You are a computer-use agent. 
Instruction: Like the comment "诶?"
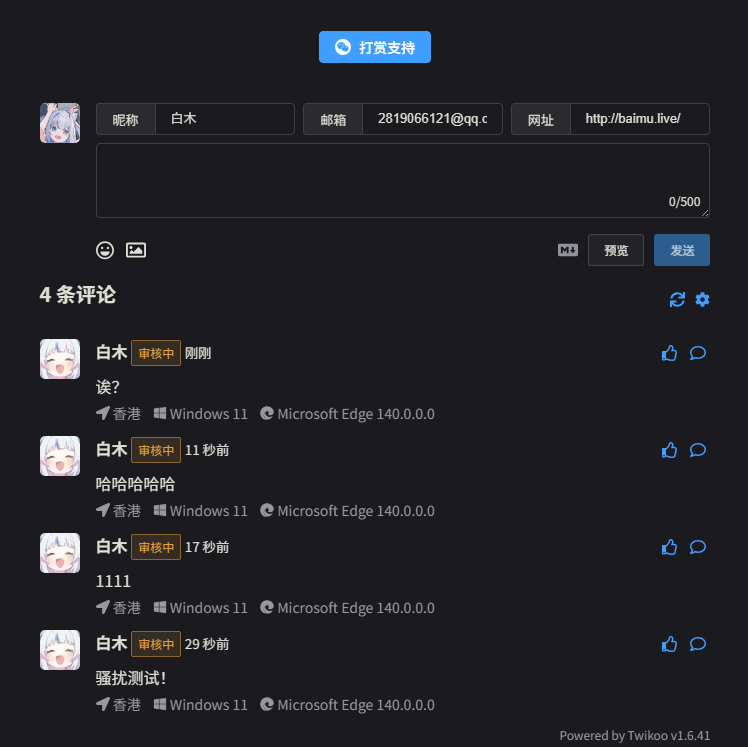670,353
